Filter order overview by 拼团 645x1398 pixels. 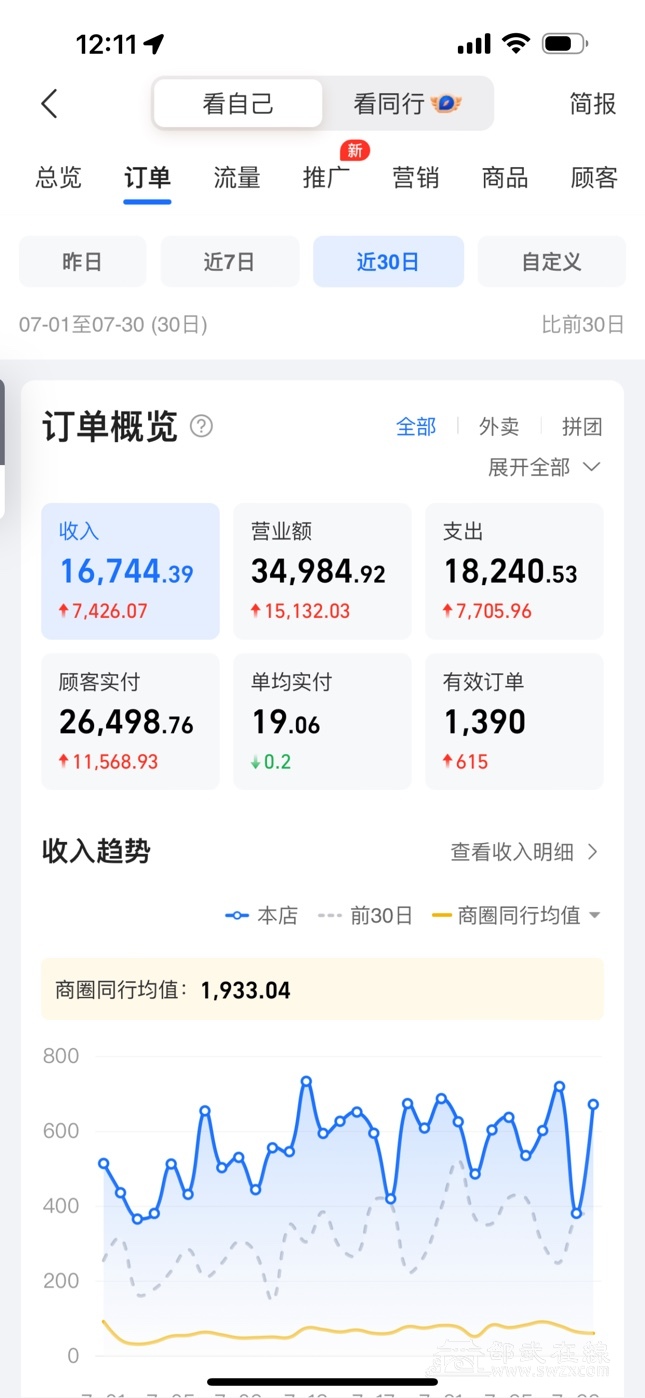pyautogui.click(x=581, y=427)
